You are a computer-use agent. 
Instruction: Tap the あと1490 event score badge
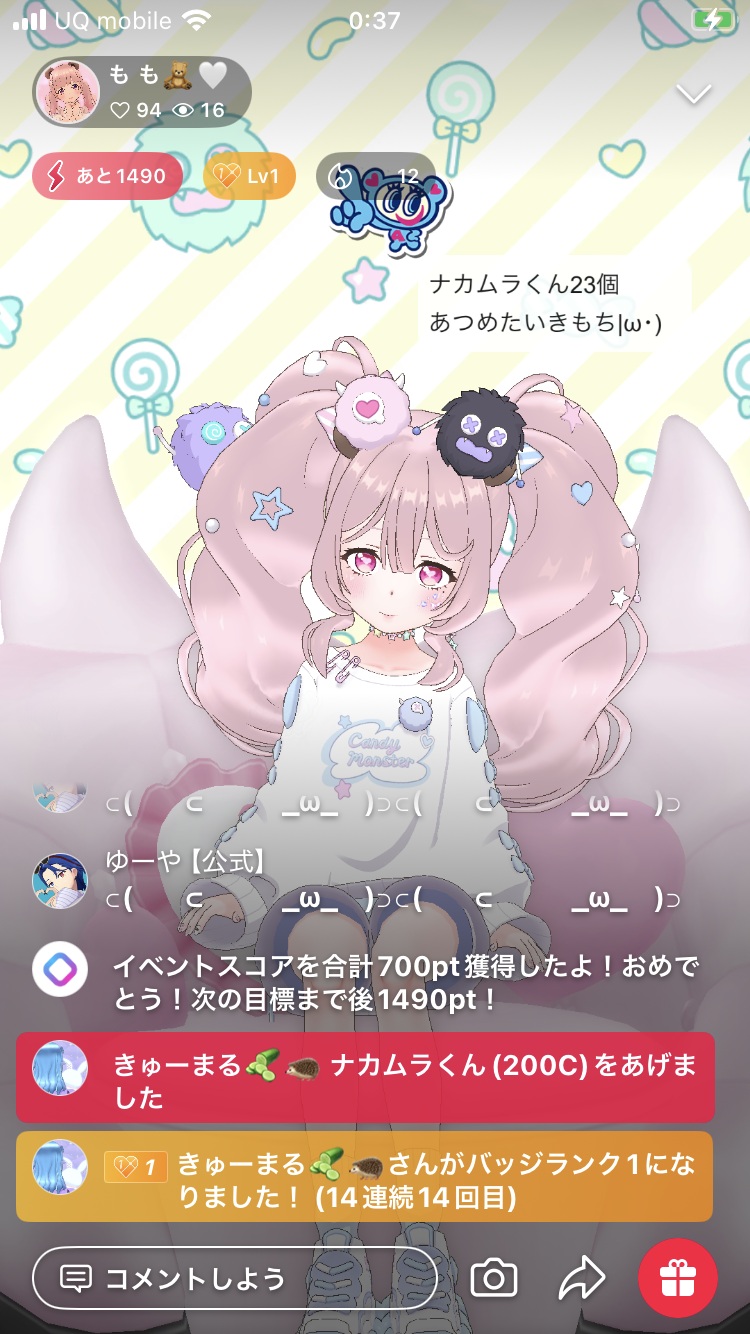coord(107,176)
